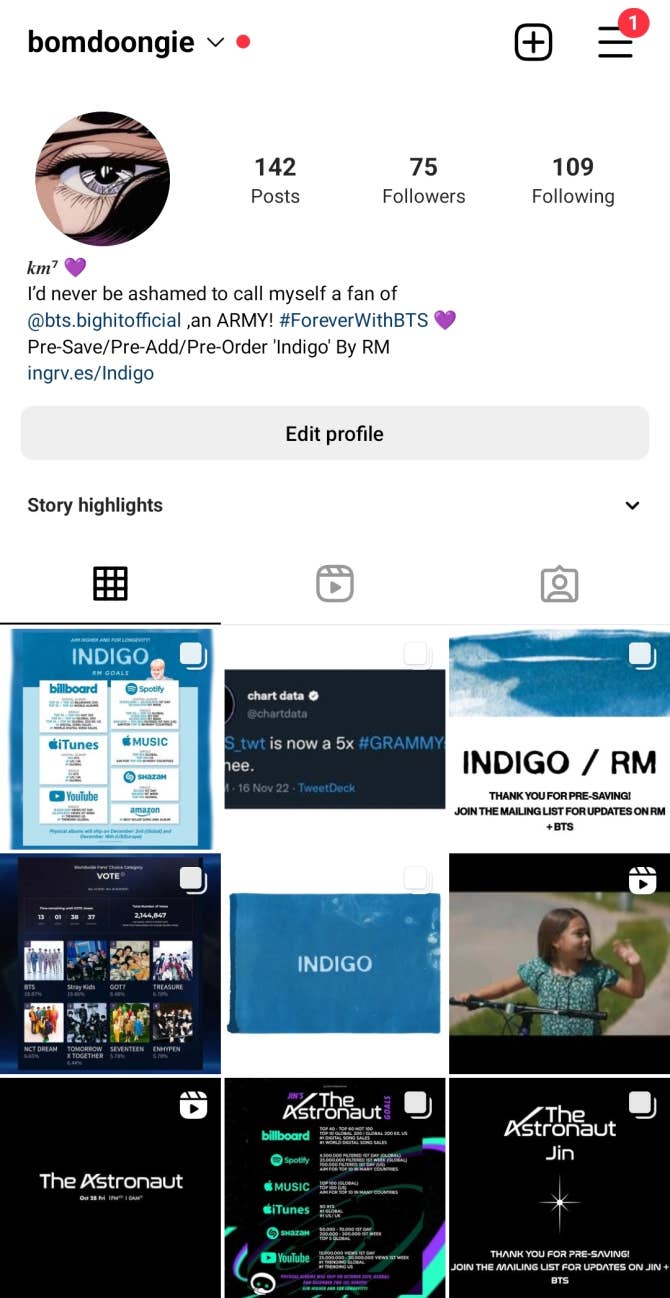Open the create new post button
670x1298 pixels.
tap(533, 42)
